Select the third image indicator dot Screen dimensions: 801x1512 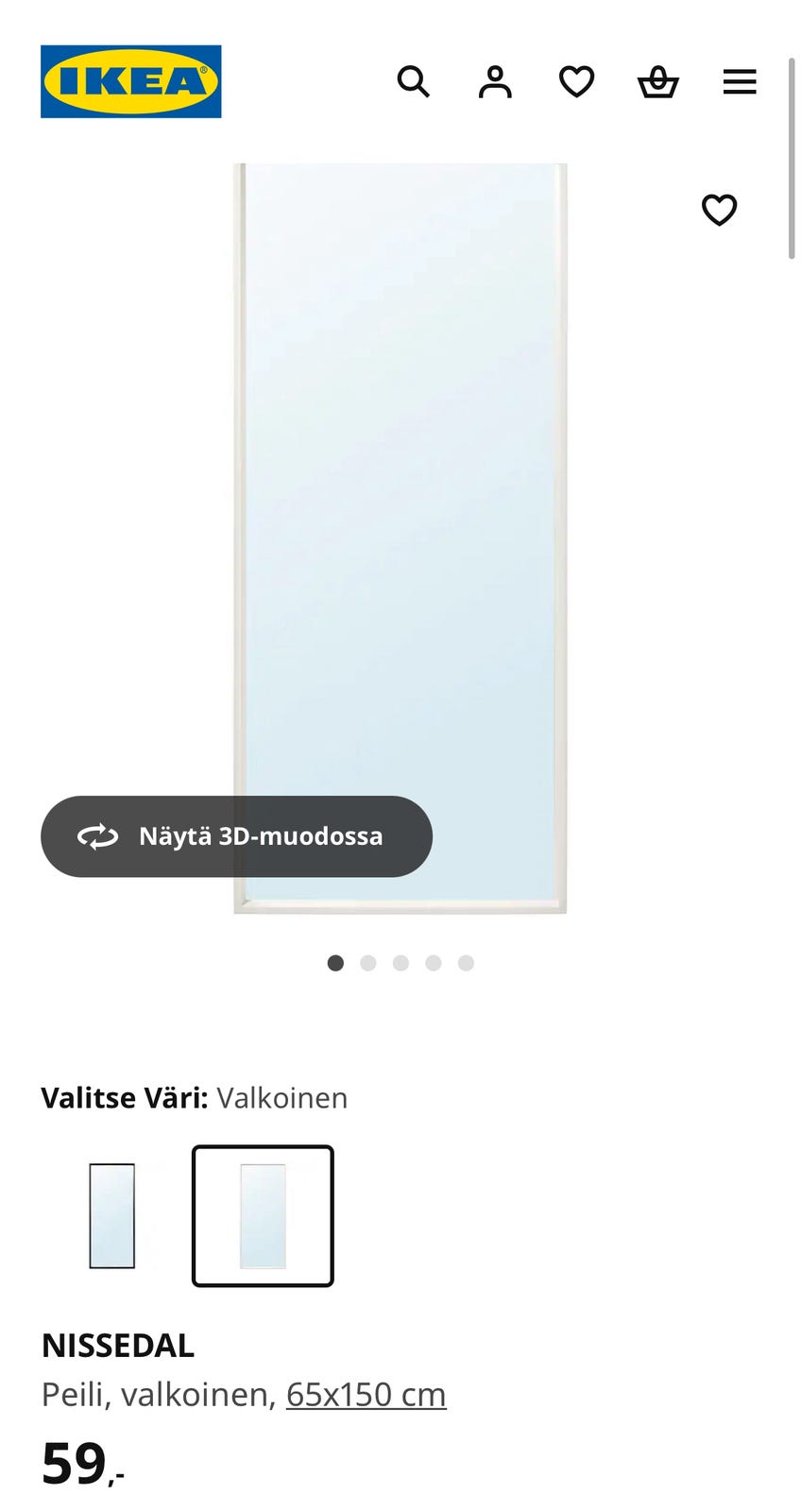[400, 963]
